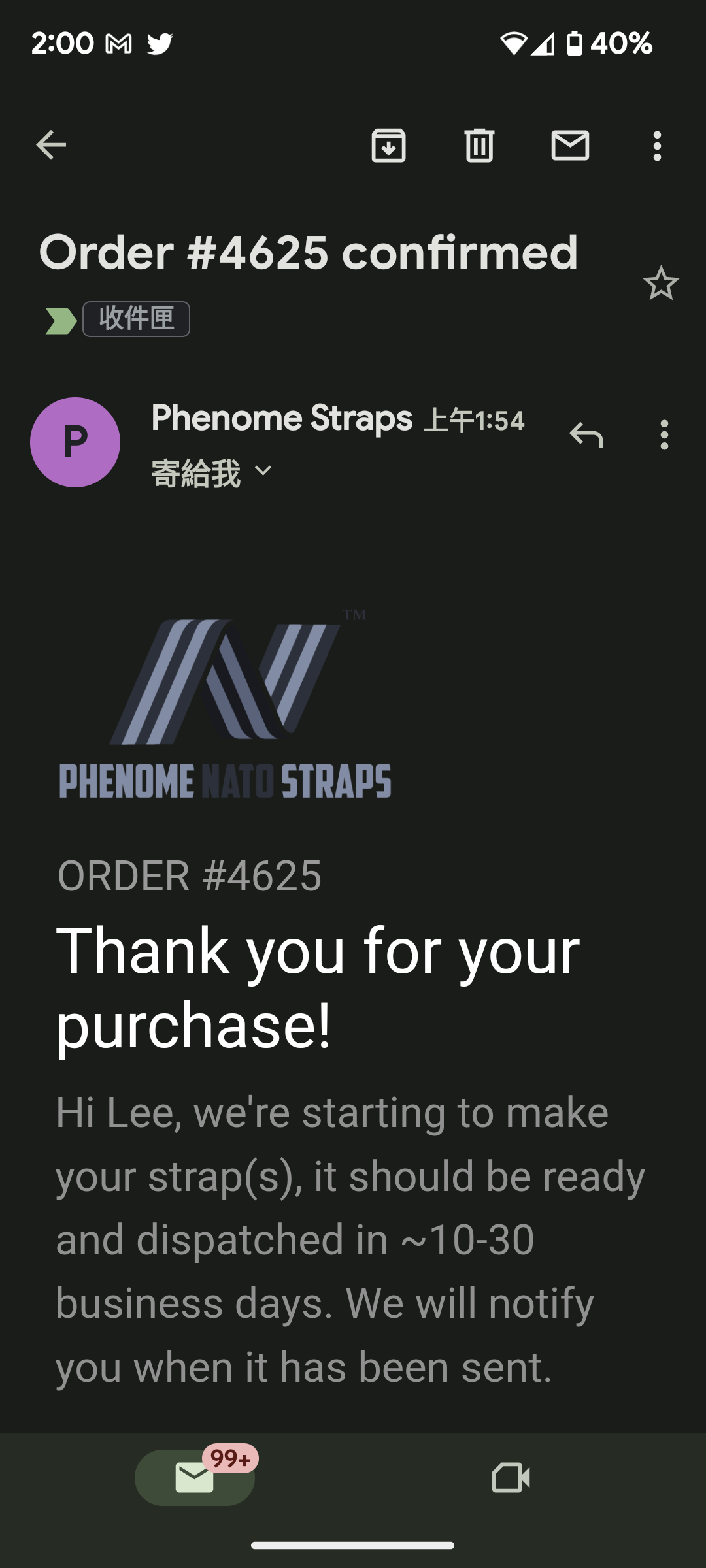Mark the email as unread

(x=570, y=145)
